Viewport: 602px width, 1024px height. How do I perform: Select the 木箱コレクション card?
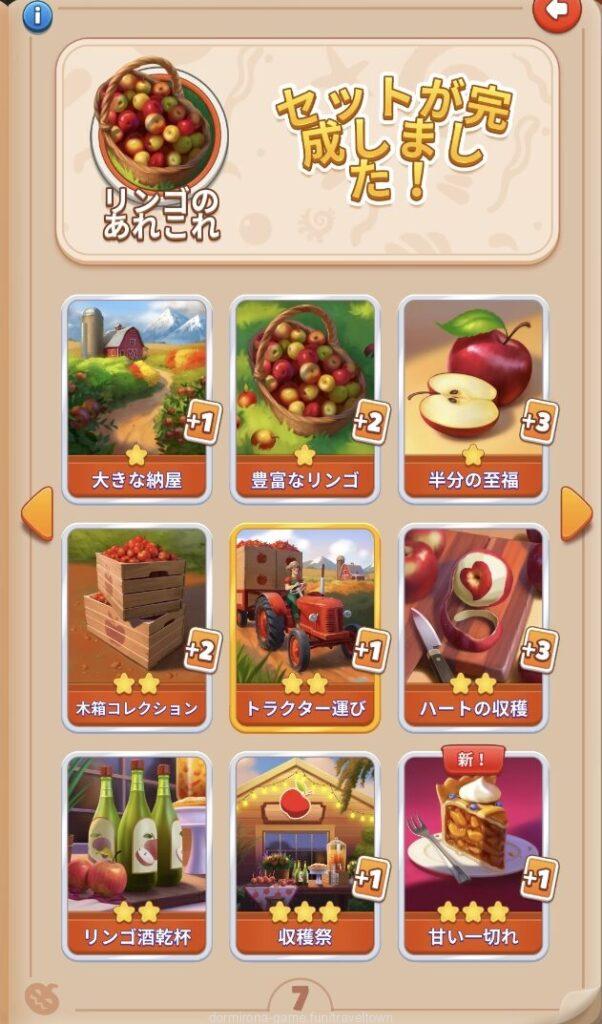[138, 626]
